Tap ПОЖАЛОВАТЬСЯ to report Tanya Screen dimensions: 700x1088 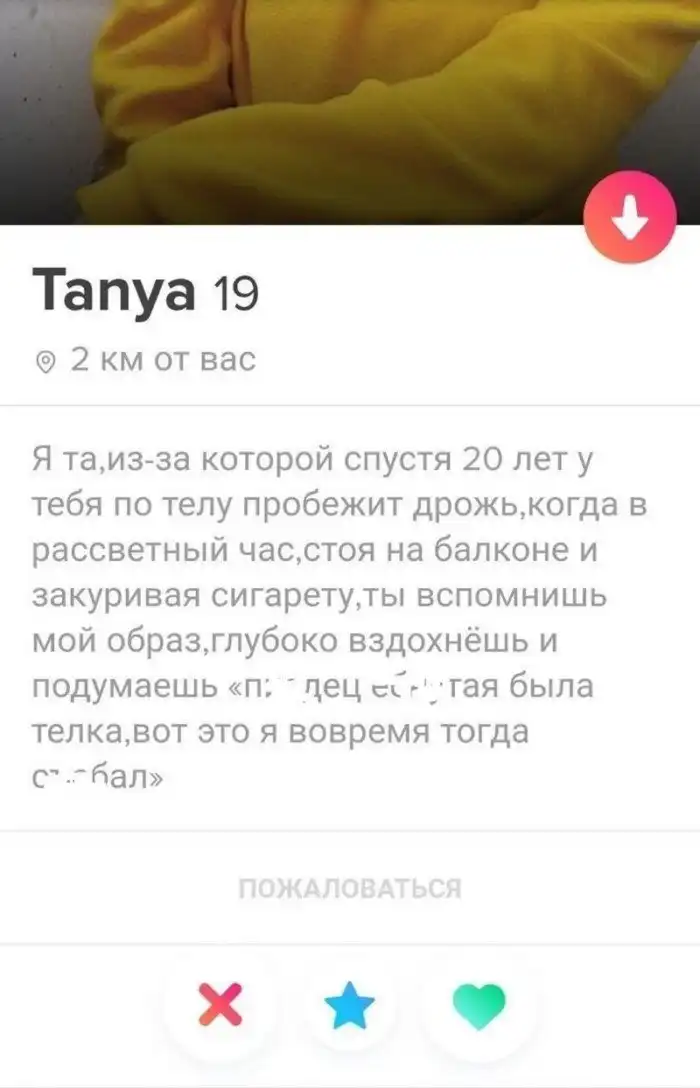point(349,888)
